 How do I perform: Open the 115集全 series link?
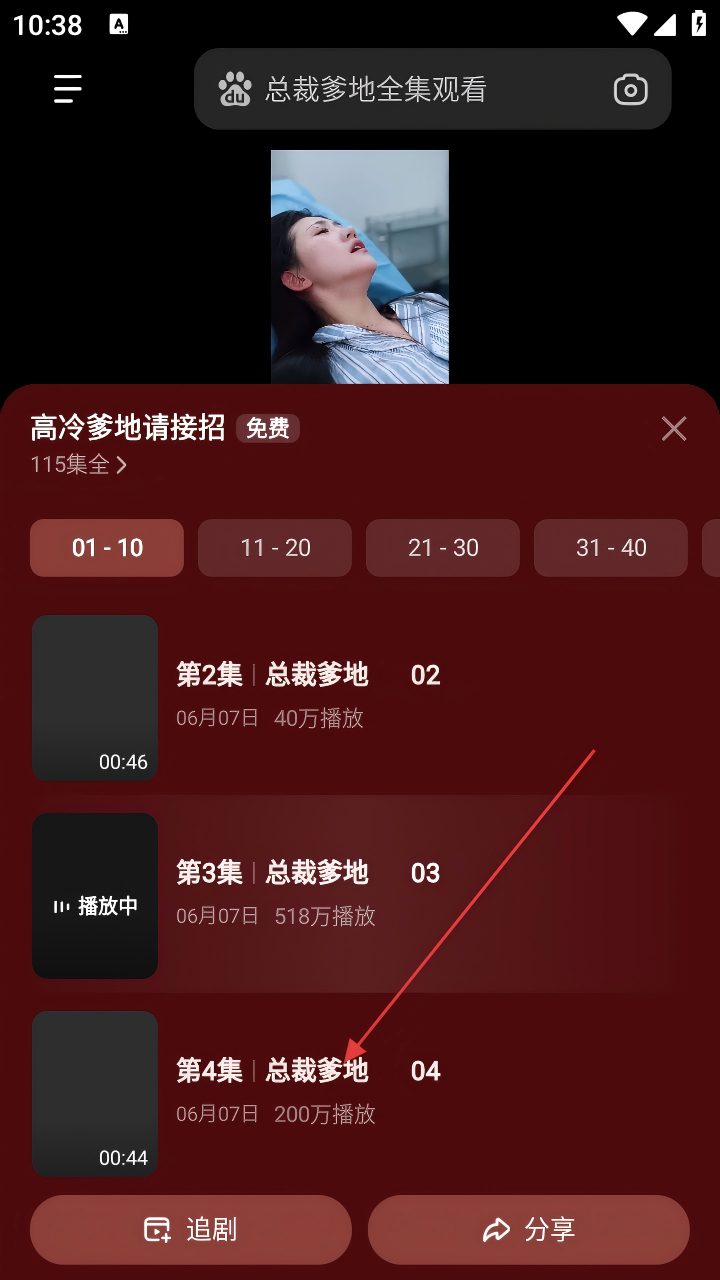(79, 465)
